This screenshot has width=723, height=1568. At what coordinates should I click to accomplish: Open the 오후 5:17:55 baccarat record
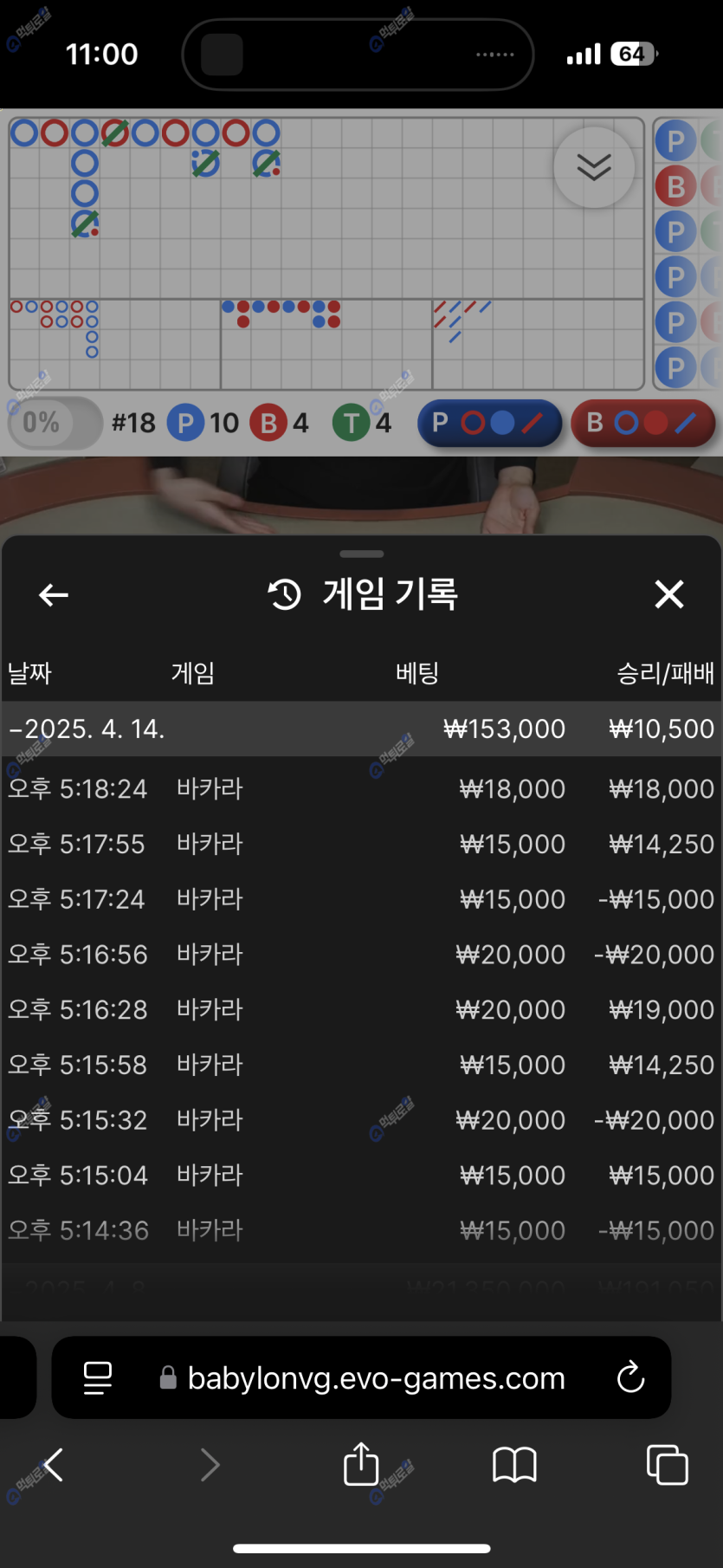click(361, 844)
